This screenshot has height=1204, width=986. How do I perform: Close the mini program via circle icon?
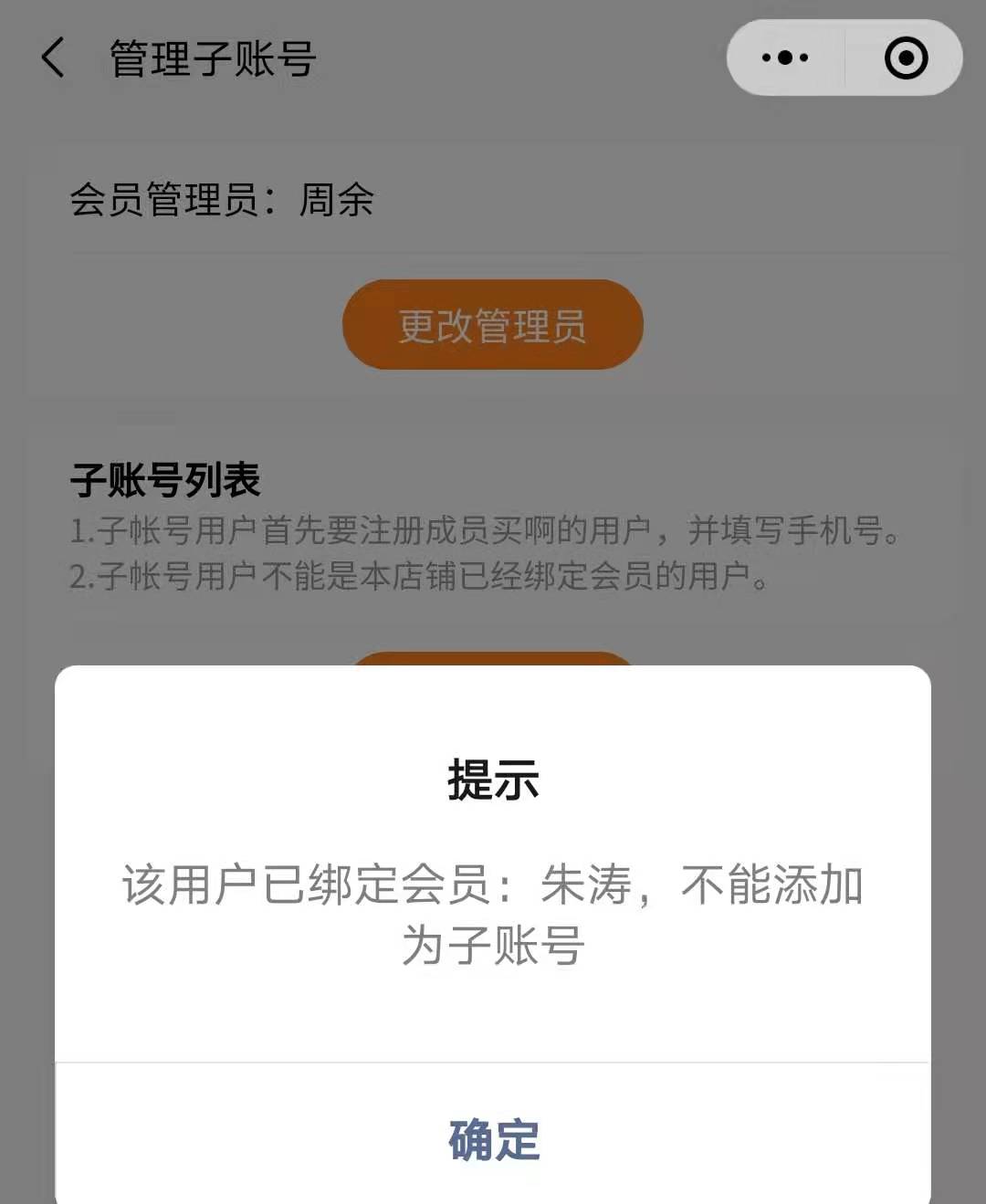(906, 58)
